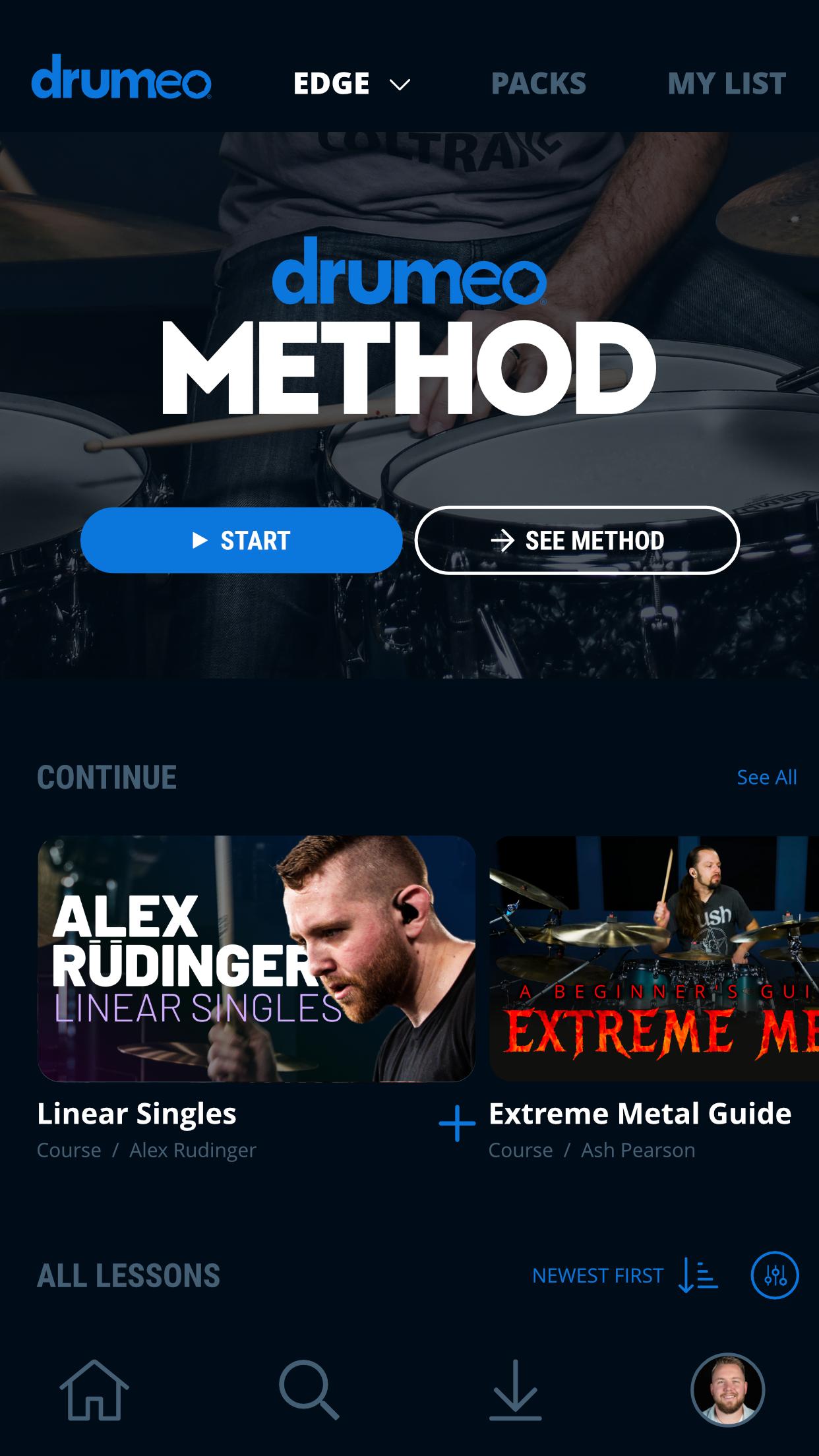Expand the EDGE dropdown menu
This screenshot has width=819, height=1456.
point(351,84)
